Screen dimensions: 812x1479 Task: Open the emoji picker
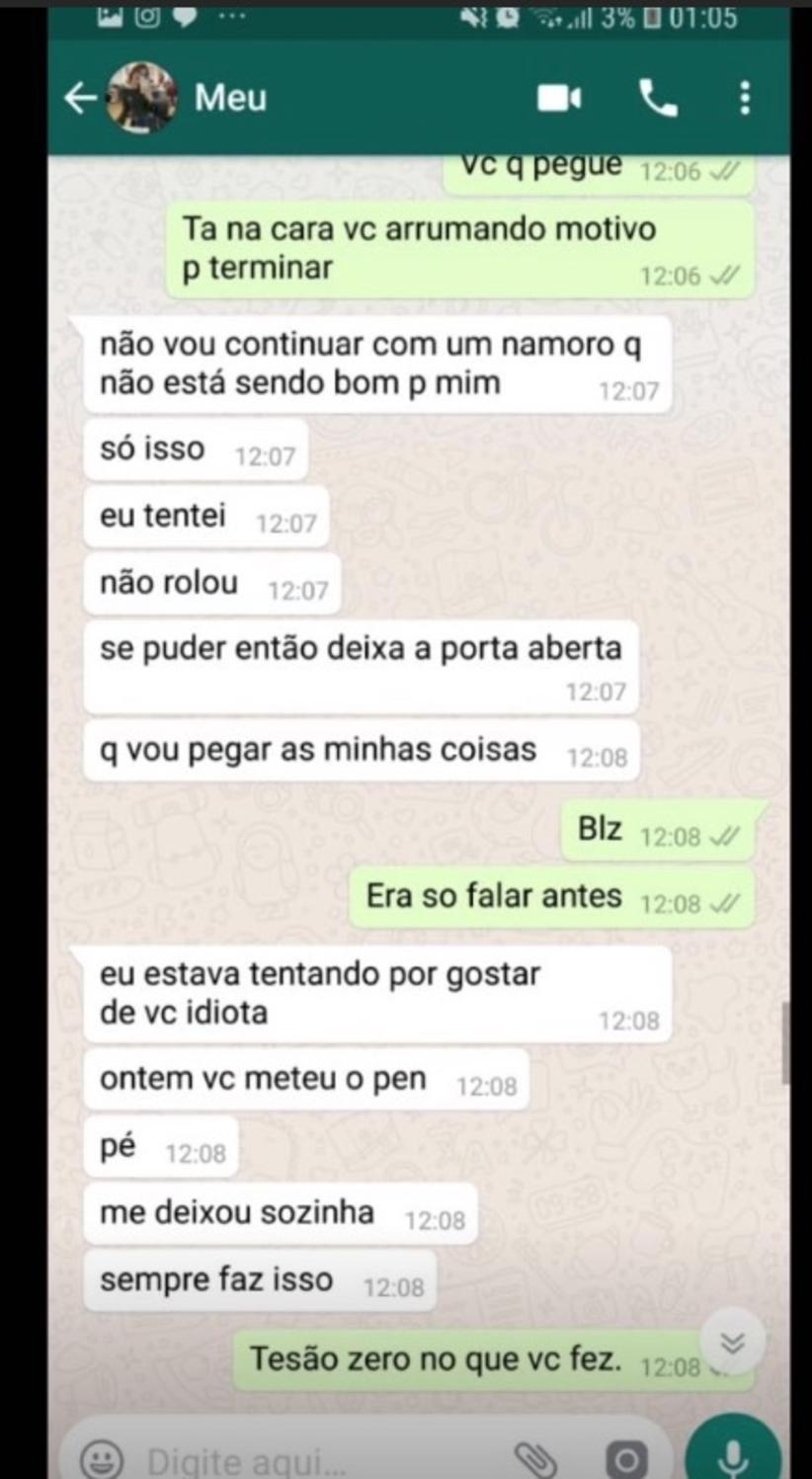pyautogui.click(x=102, y=1459)
